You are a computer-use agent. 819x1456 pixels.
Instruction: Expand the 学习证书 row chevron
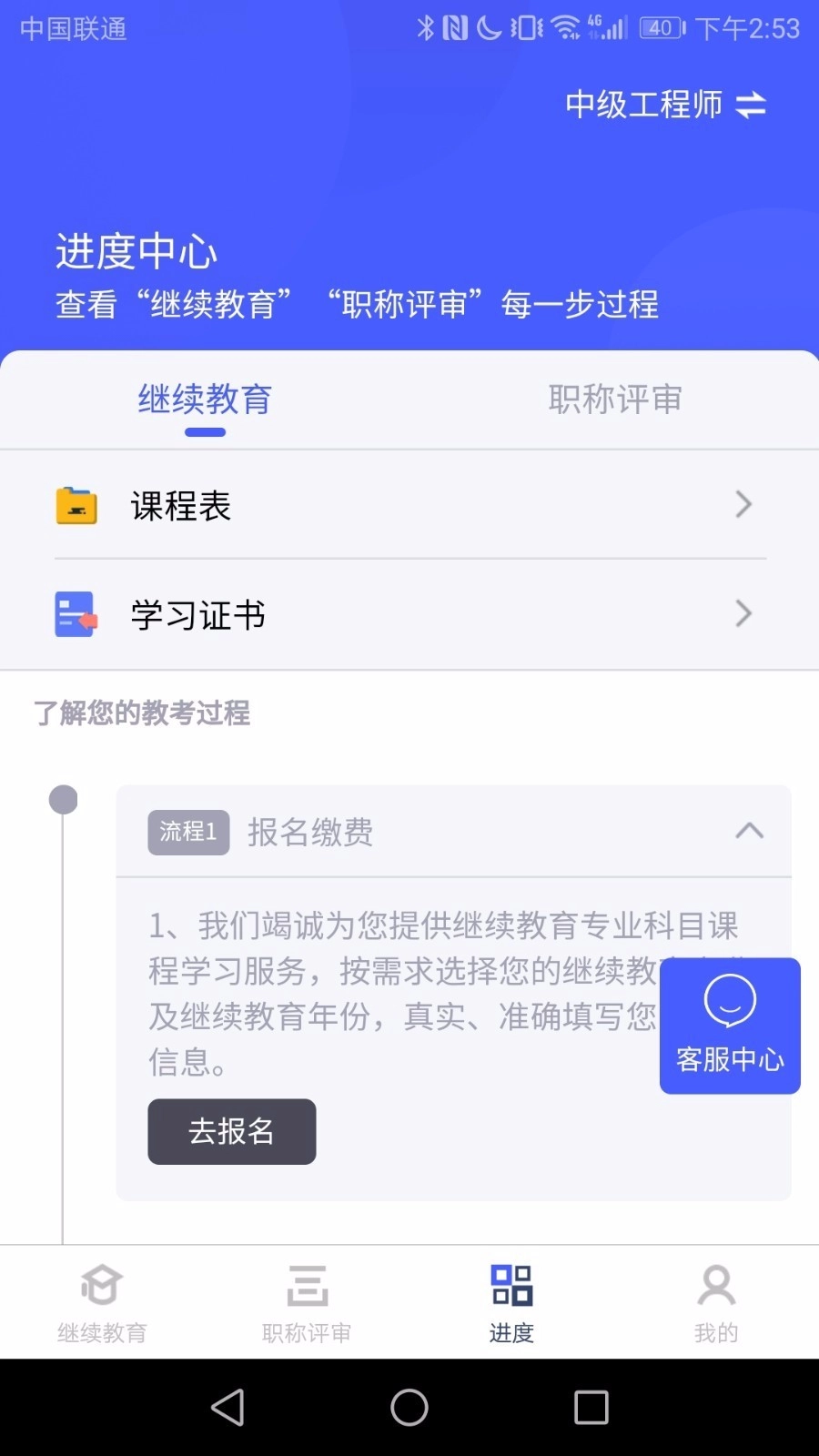pos(744,614)
